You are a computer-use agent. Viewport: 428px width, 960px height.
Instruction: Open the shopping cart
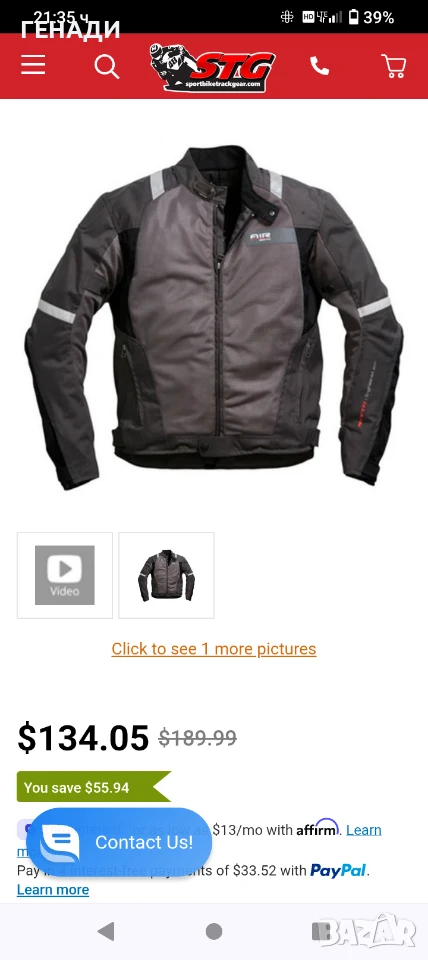pos(393,66)
